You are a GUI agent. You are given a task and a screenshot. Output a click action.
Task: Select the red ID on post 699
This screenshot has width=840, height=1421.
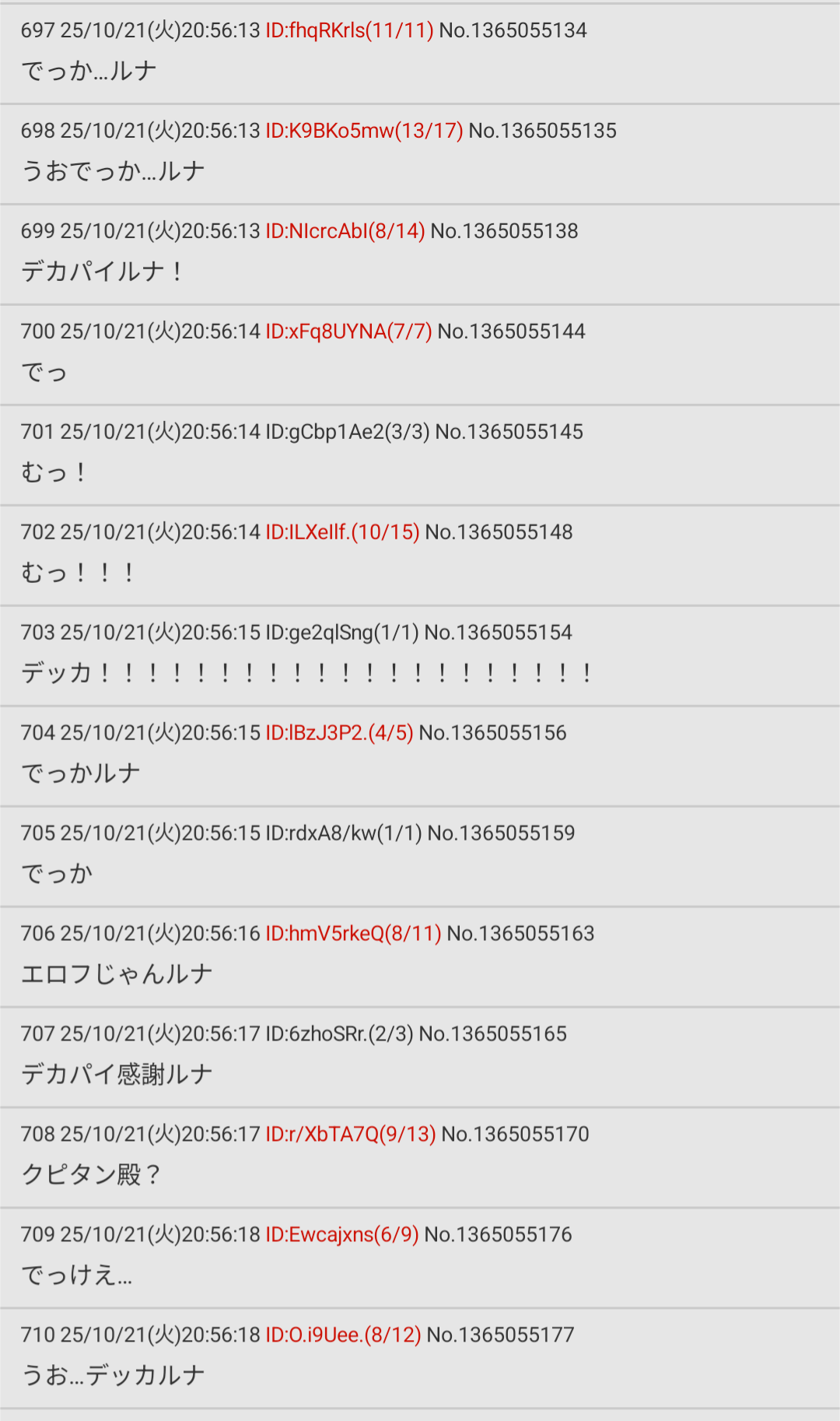click(x=345, y=231)
